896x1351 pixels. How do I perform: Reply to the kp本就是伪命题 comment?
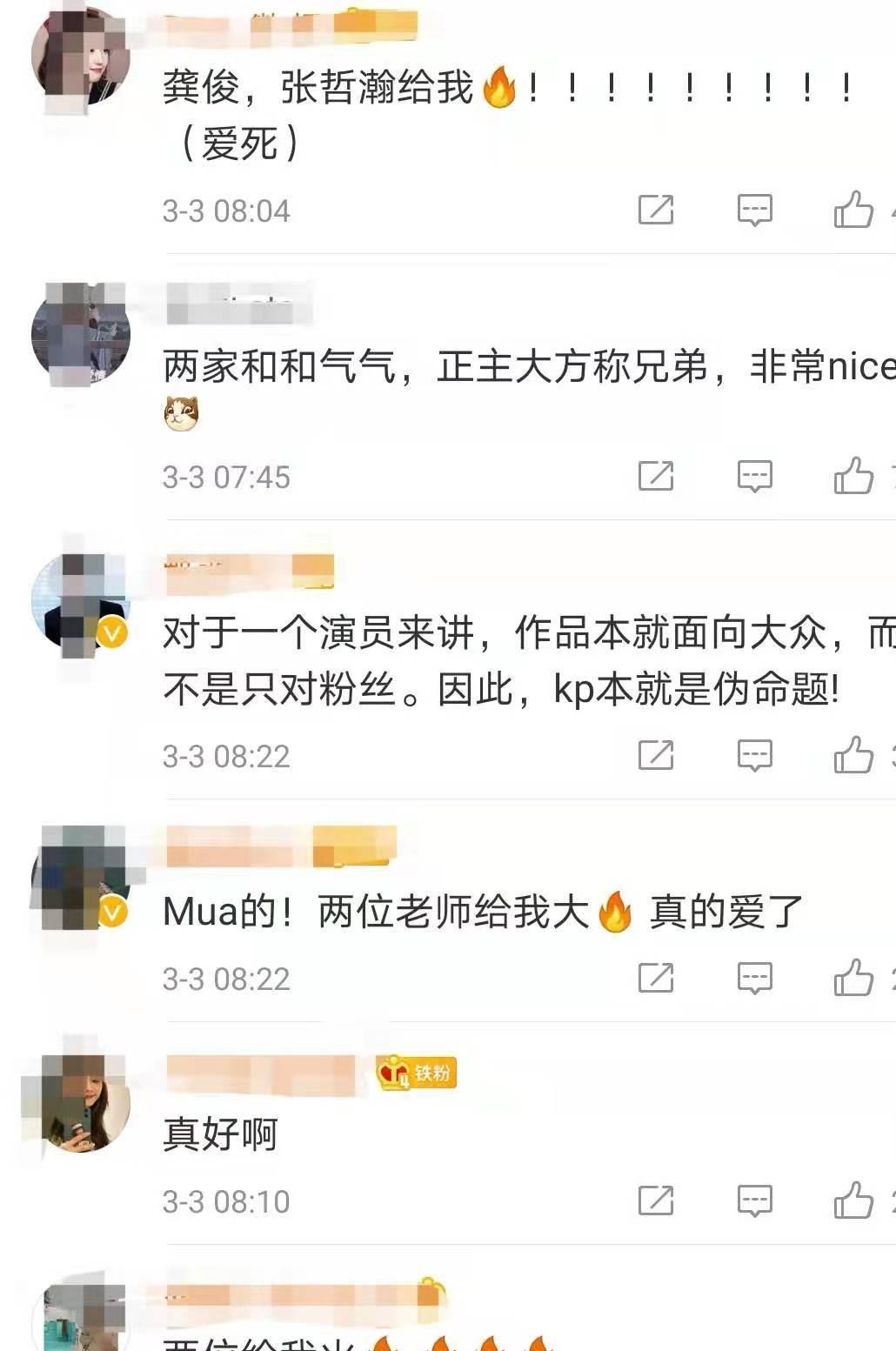[754, 755]
